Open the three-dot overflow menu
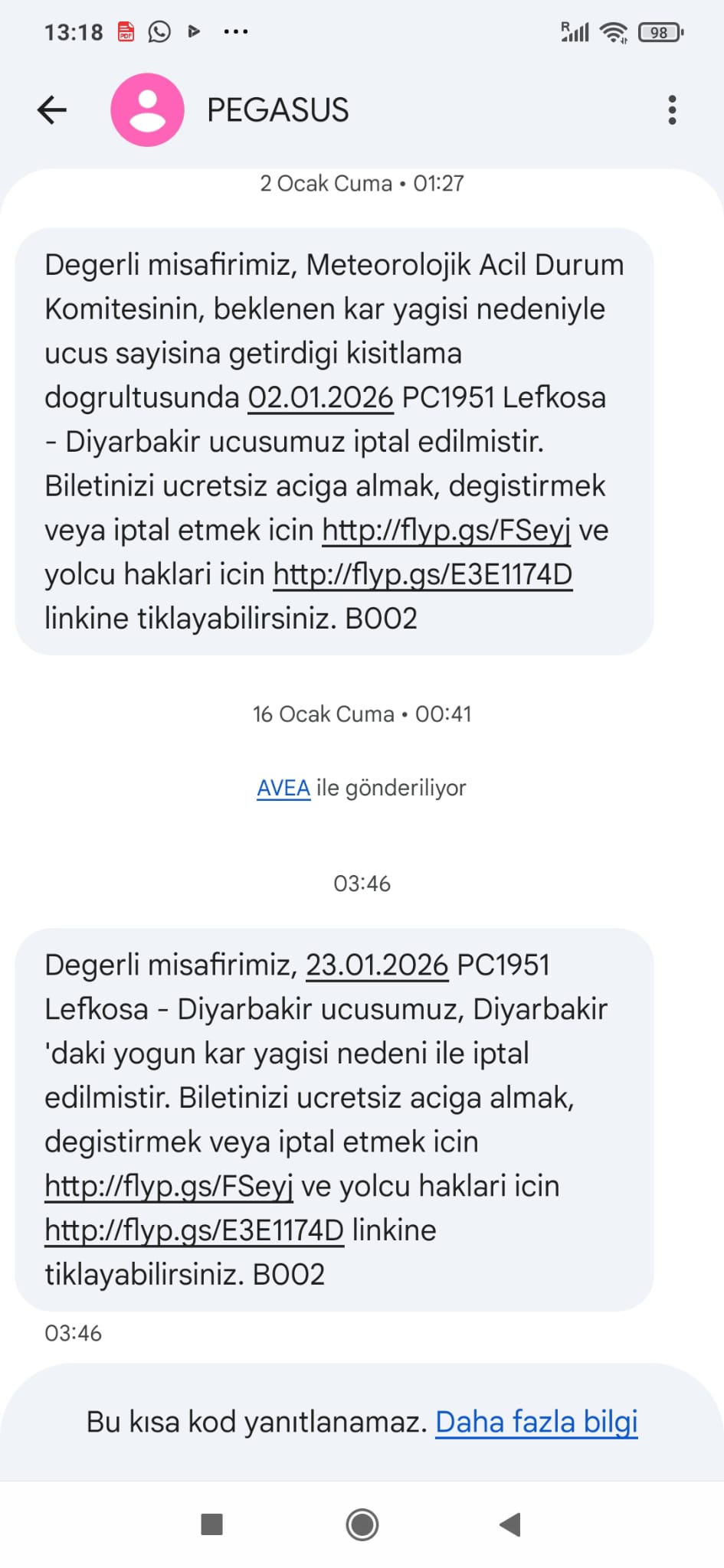Screen dimensions: 724x1568 pyautogui.click(x=672, y=109)
